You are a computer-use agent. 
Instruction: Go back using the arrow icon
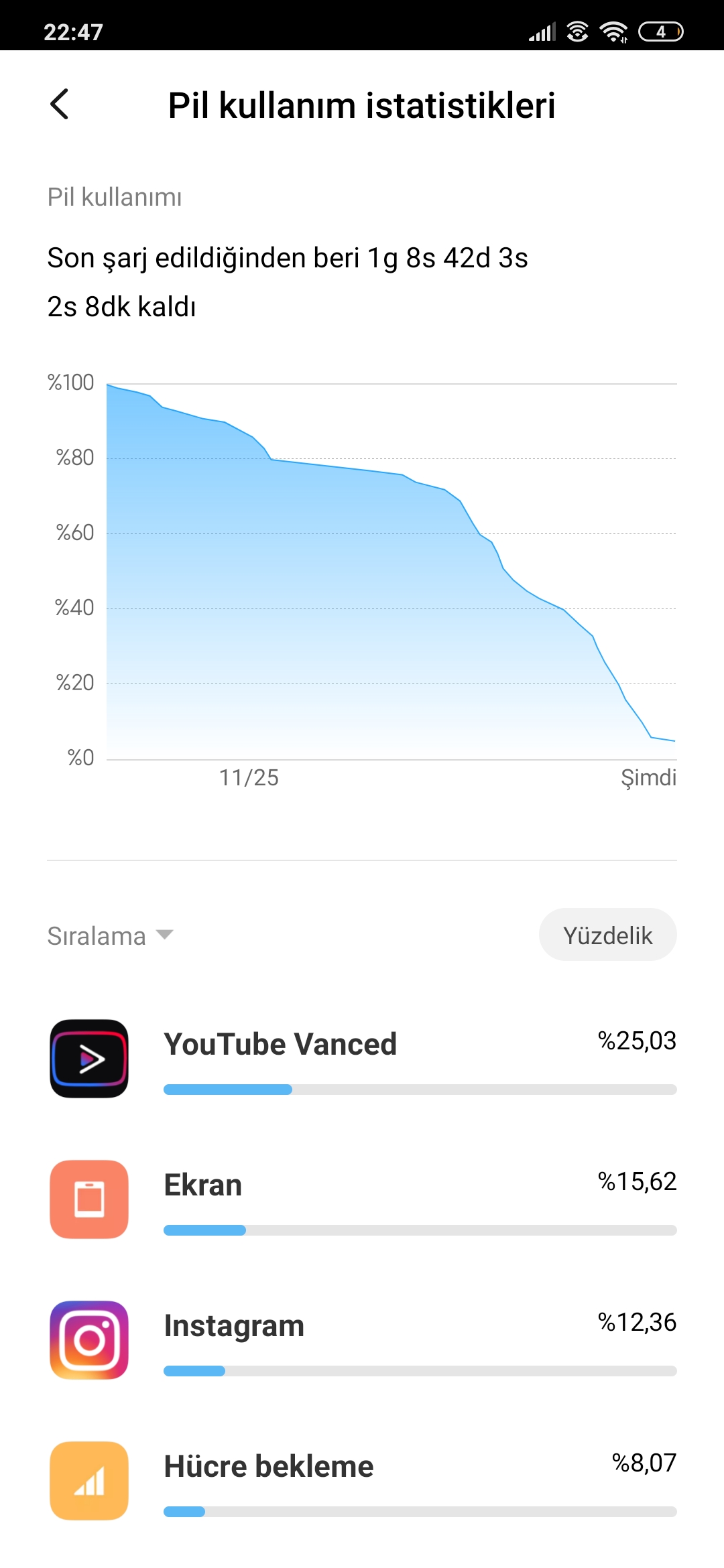point(60,105)
